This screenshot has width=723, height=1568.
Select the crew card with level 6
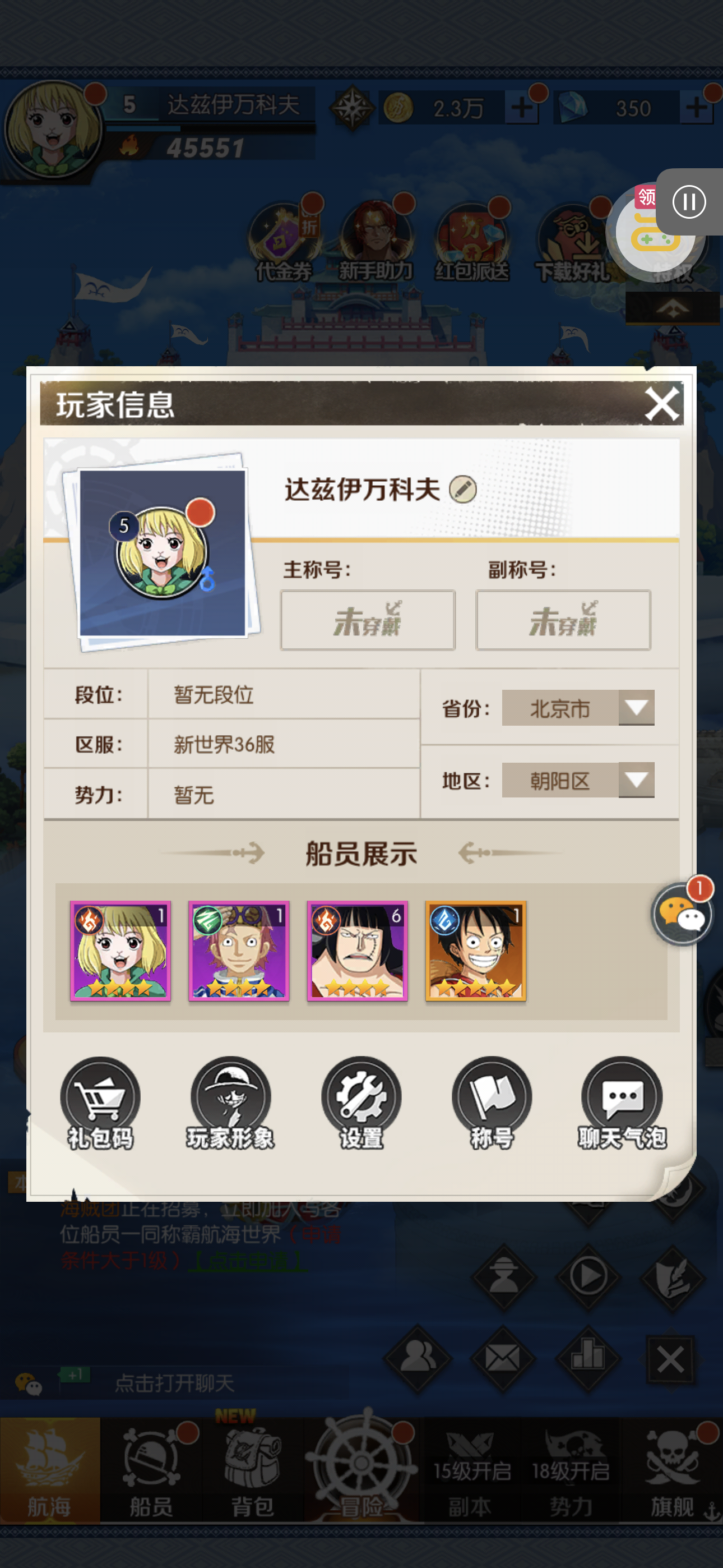pyautogui.click(x=357, y=950)
